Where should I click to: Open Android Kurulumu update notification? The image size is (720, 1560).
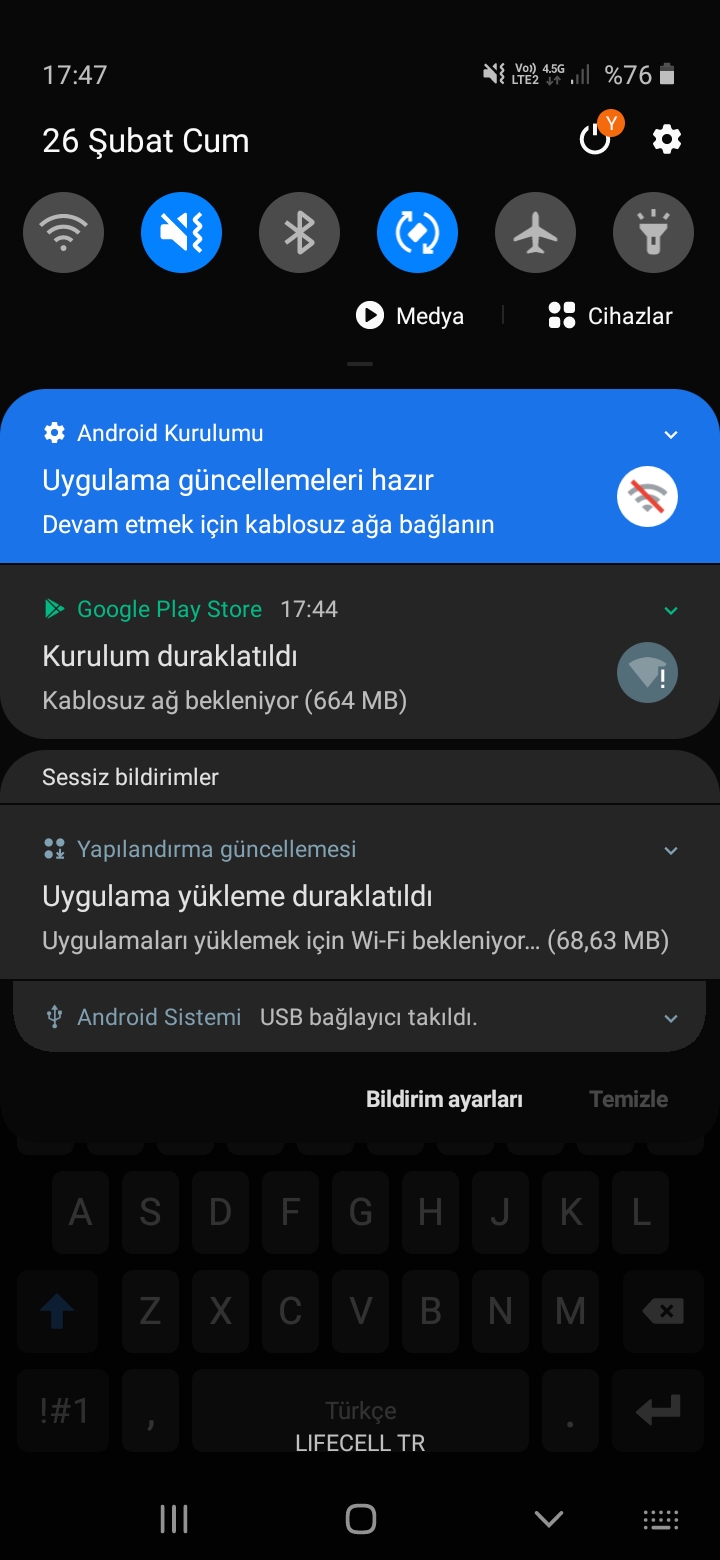(300, 500)
